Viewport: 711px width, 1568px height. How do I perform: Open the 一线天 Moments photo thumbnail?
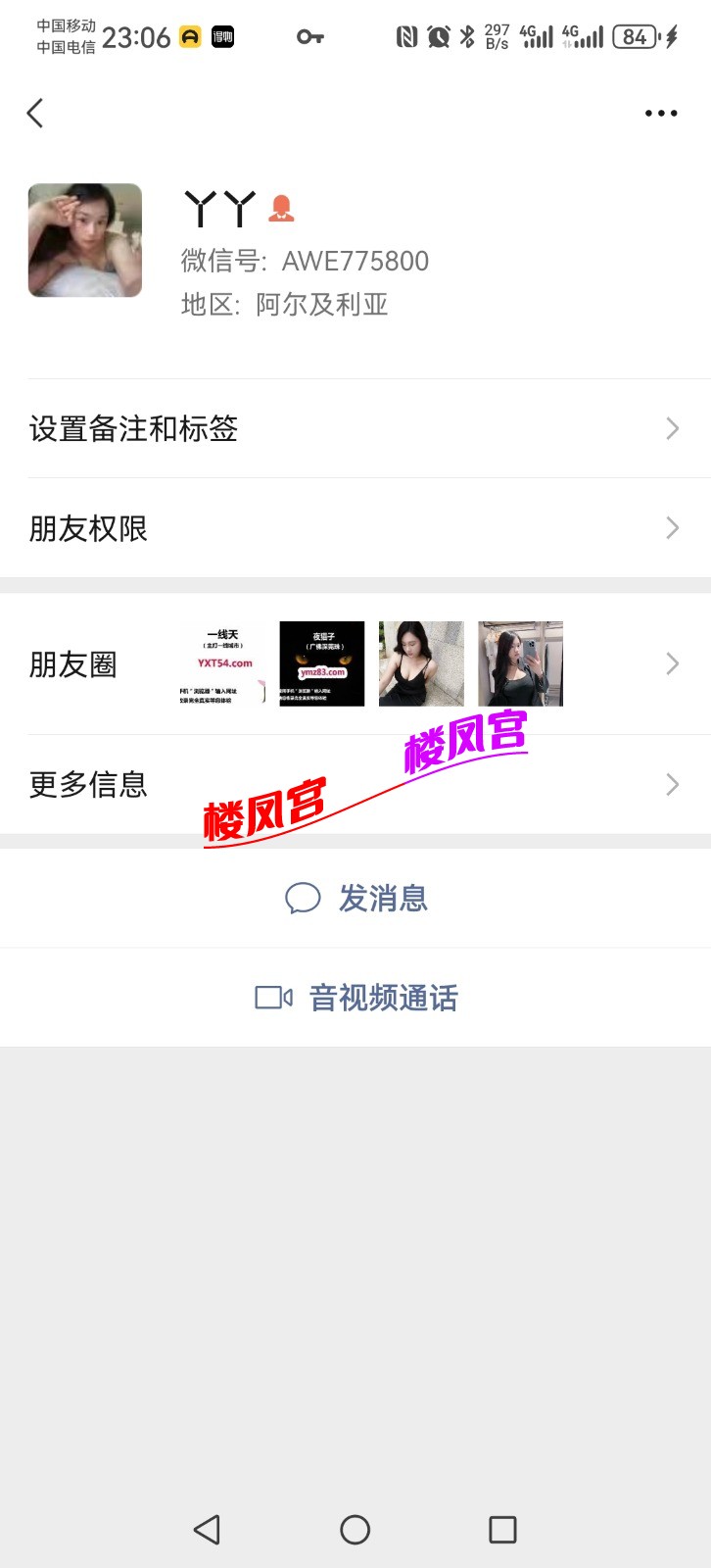click(x=221, y=663)
